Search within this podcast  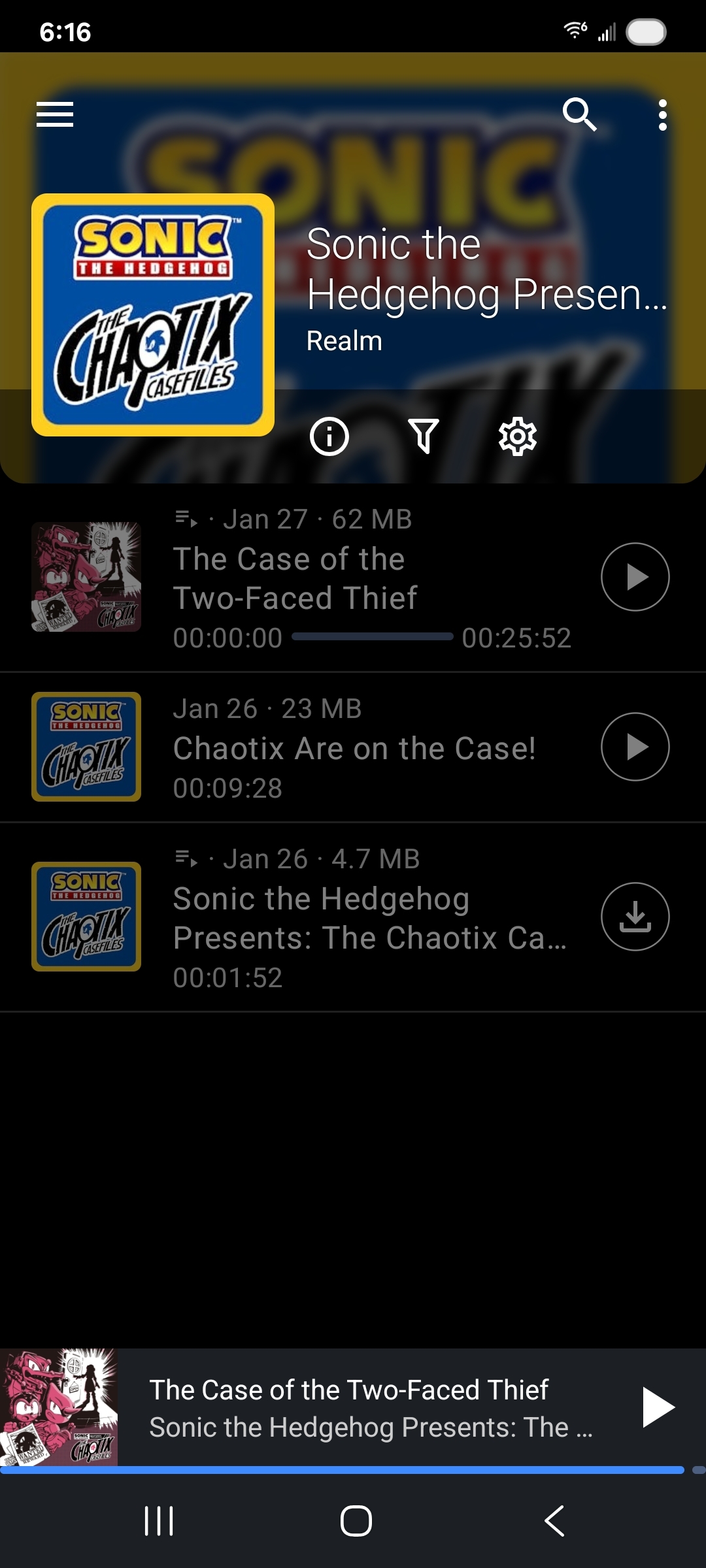click(579, 115)
